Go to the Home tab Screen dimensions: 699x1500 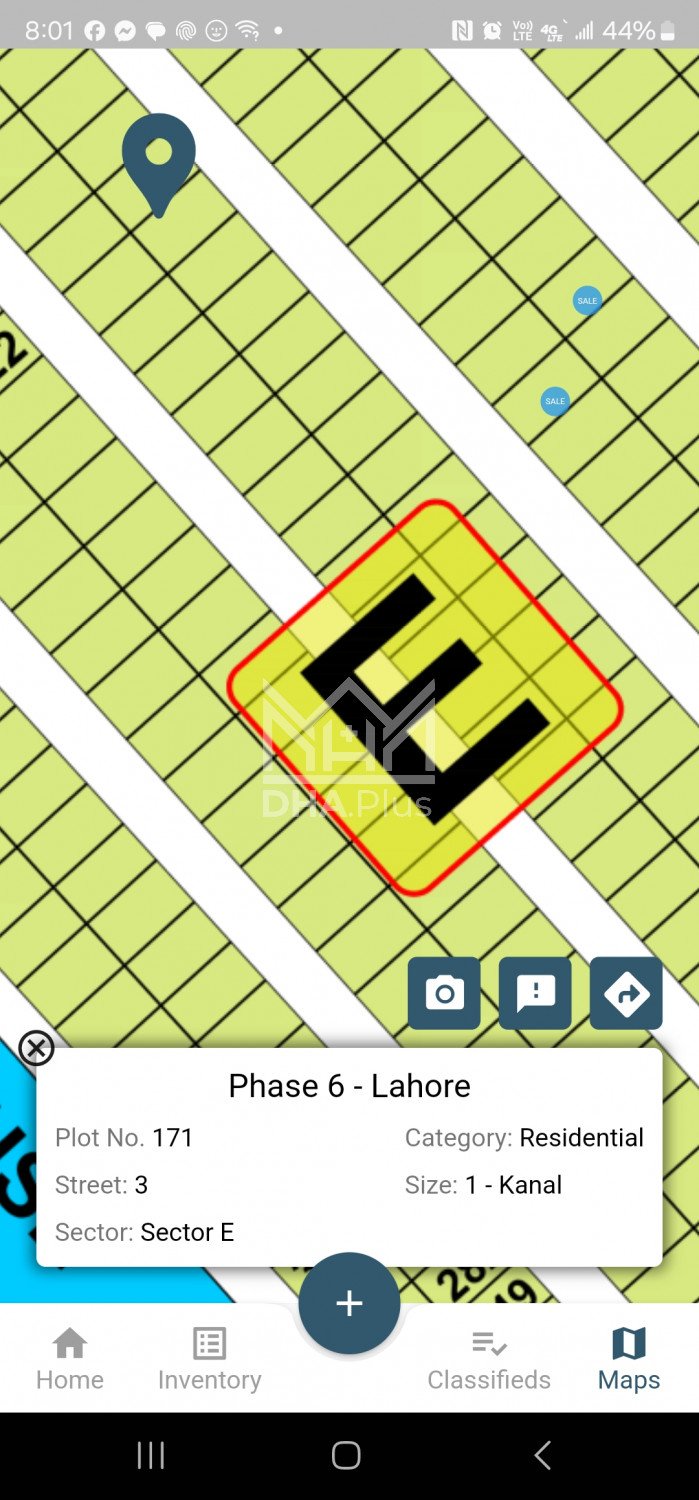pyautogui.click(x=70, y=1358)
